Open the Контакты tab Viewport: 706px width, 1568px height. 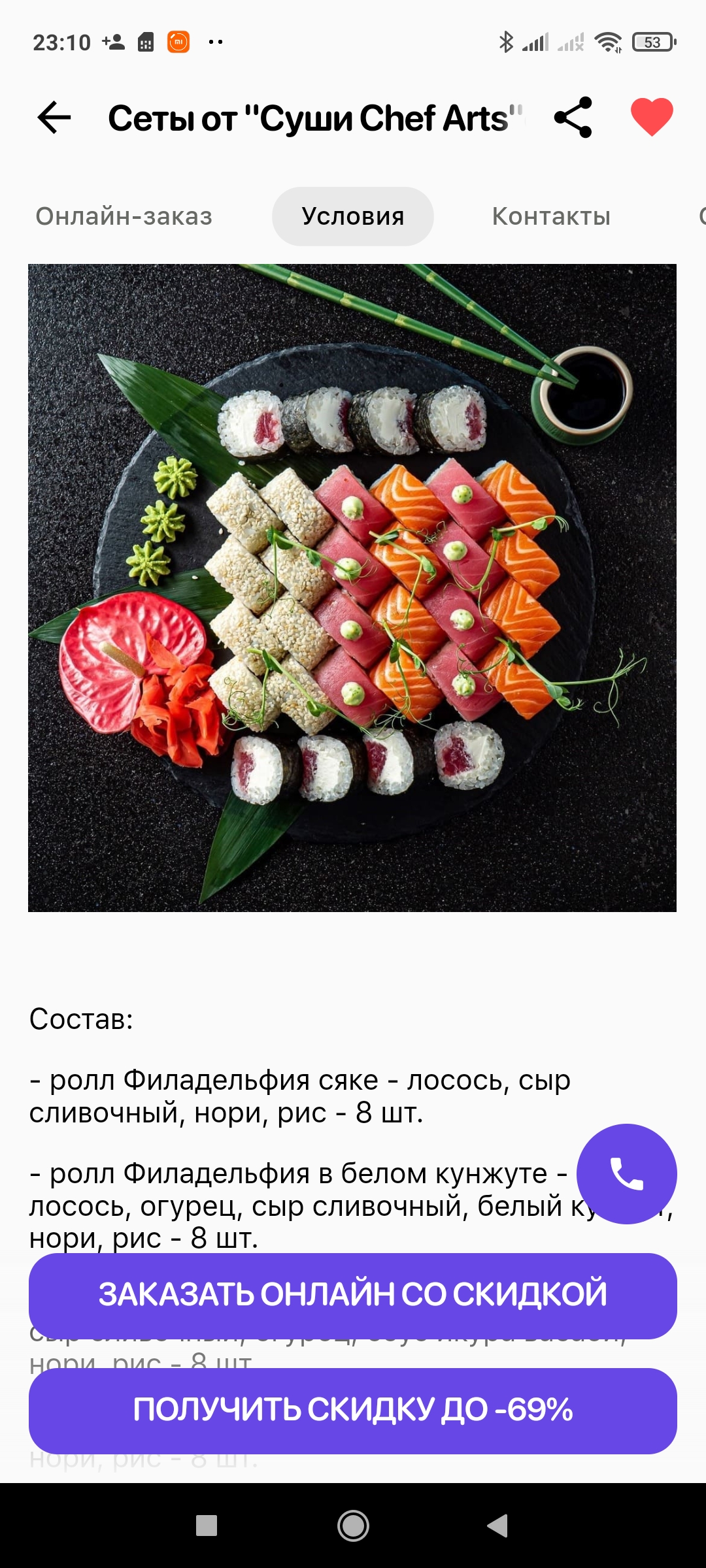(551, 216)
